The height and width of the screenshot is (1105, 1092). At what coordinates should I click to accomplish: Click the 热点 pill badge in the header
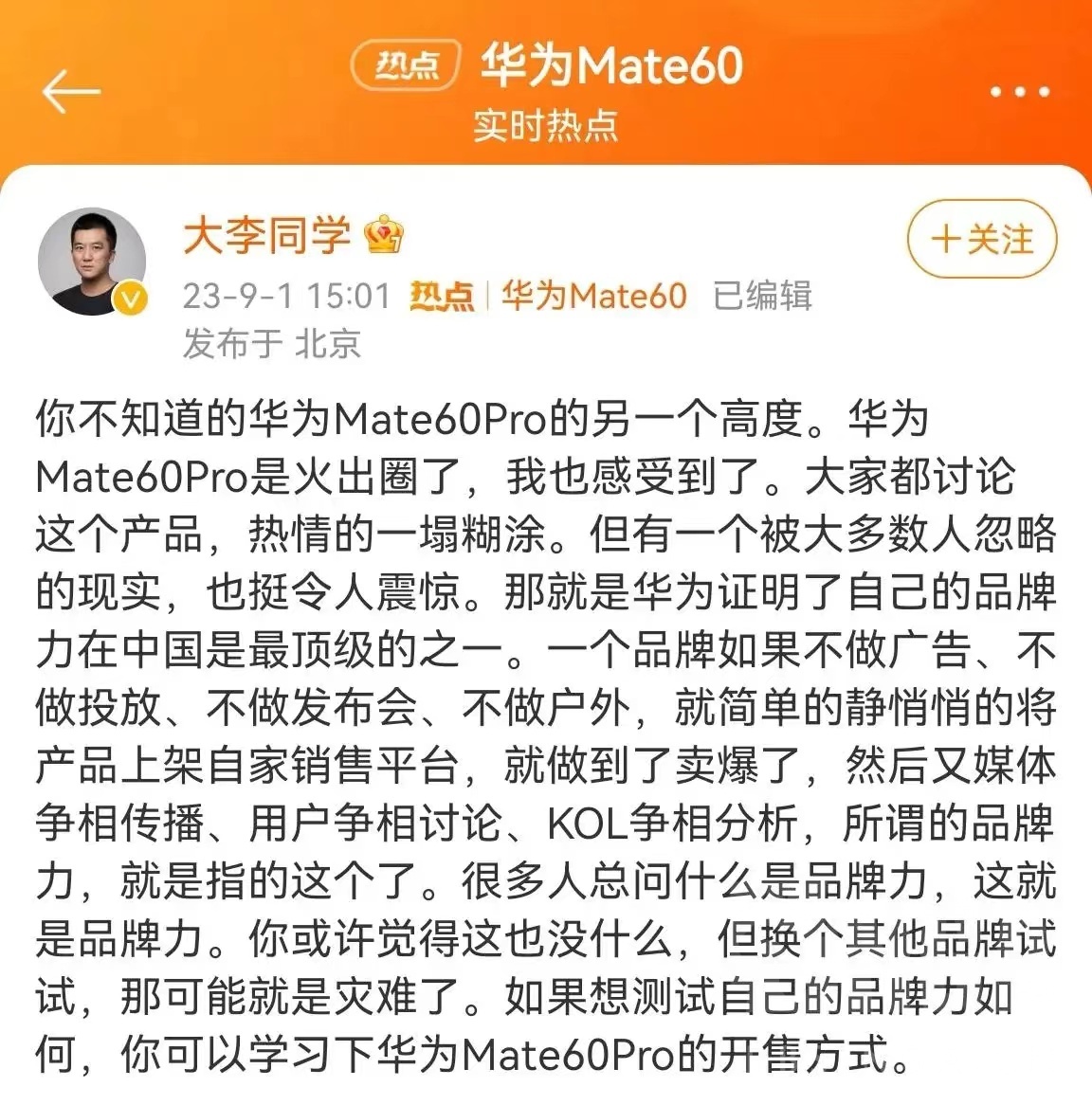[405, 66]
